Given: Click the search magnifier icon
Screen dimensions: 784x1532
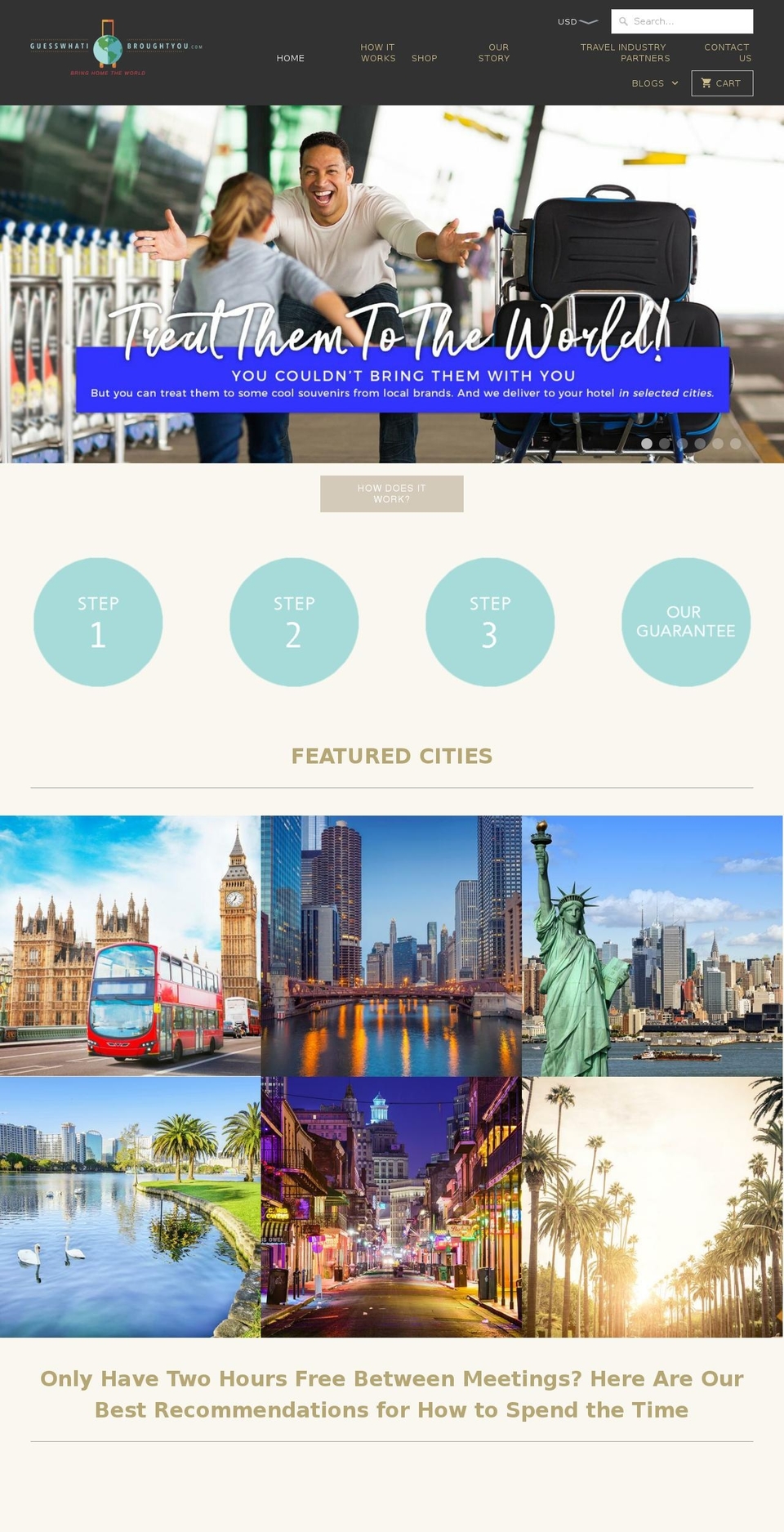Looking at the screenshot, I should (x=623, y=21).
